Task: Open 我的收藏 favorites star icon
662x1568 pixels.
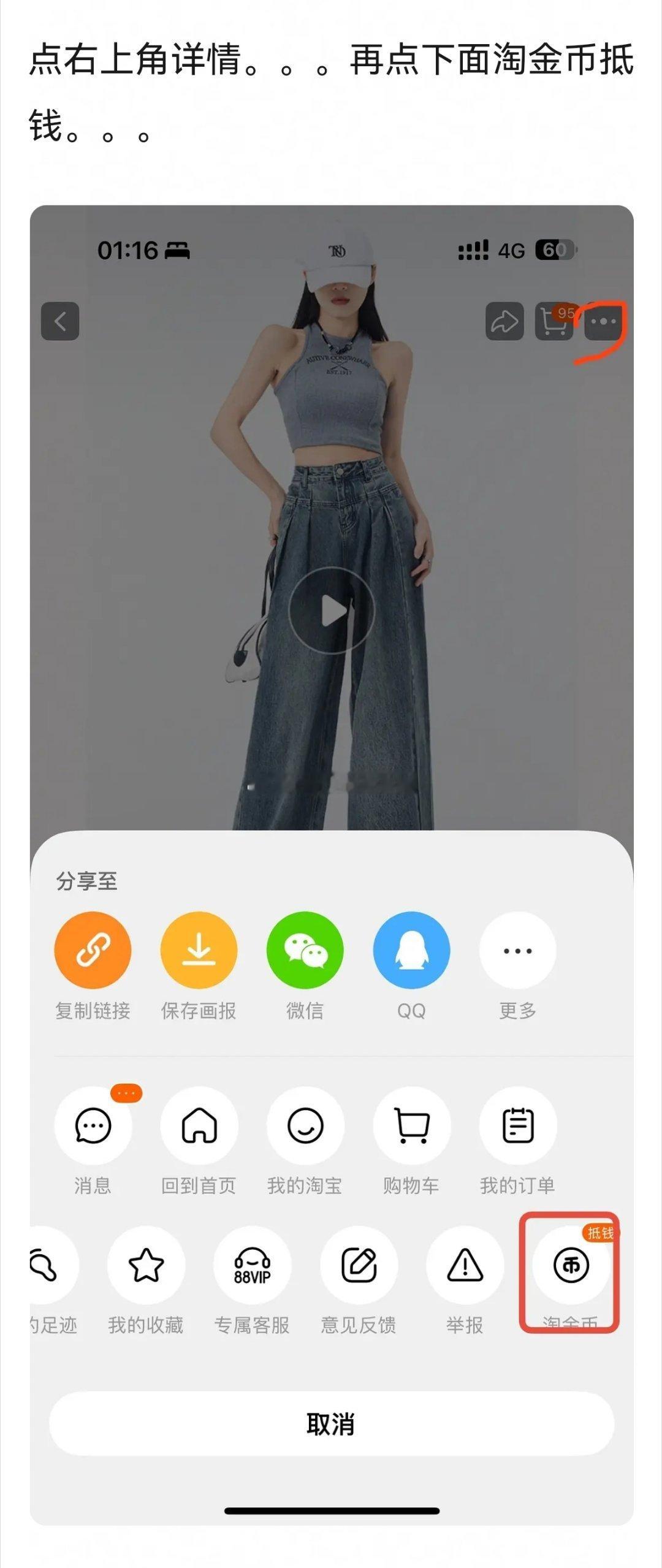Action: pyautogui.click(x=146, y=1266)
